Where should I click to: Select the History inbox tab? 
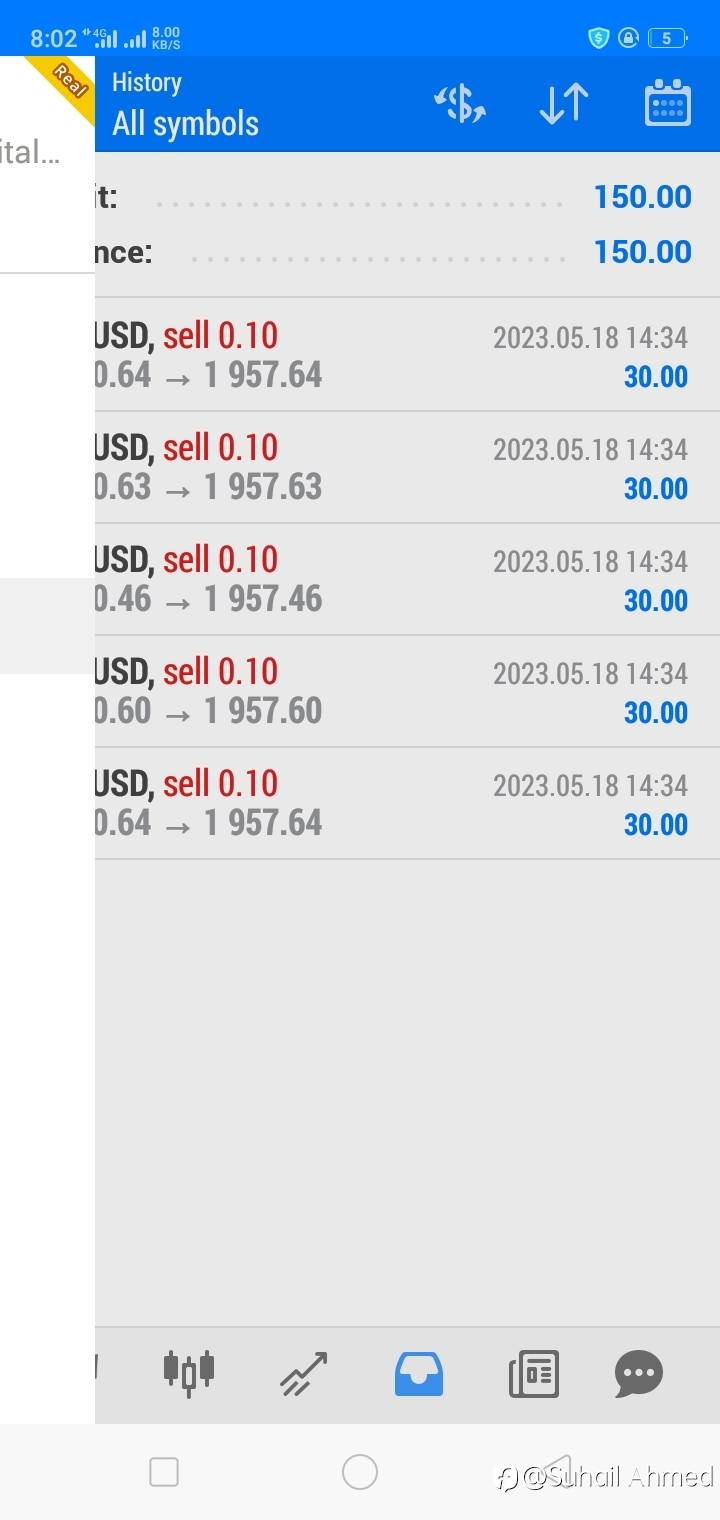click(x=419, y=1372)
